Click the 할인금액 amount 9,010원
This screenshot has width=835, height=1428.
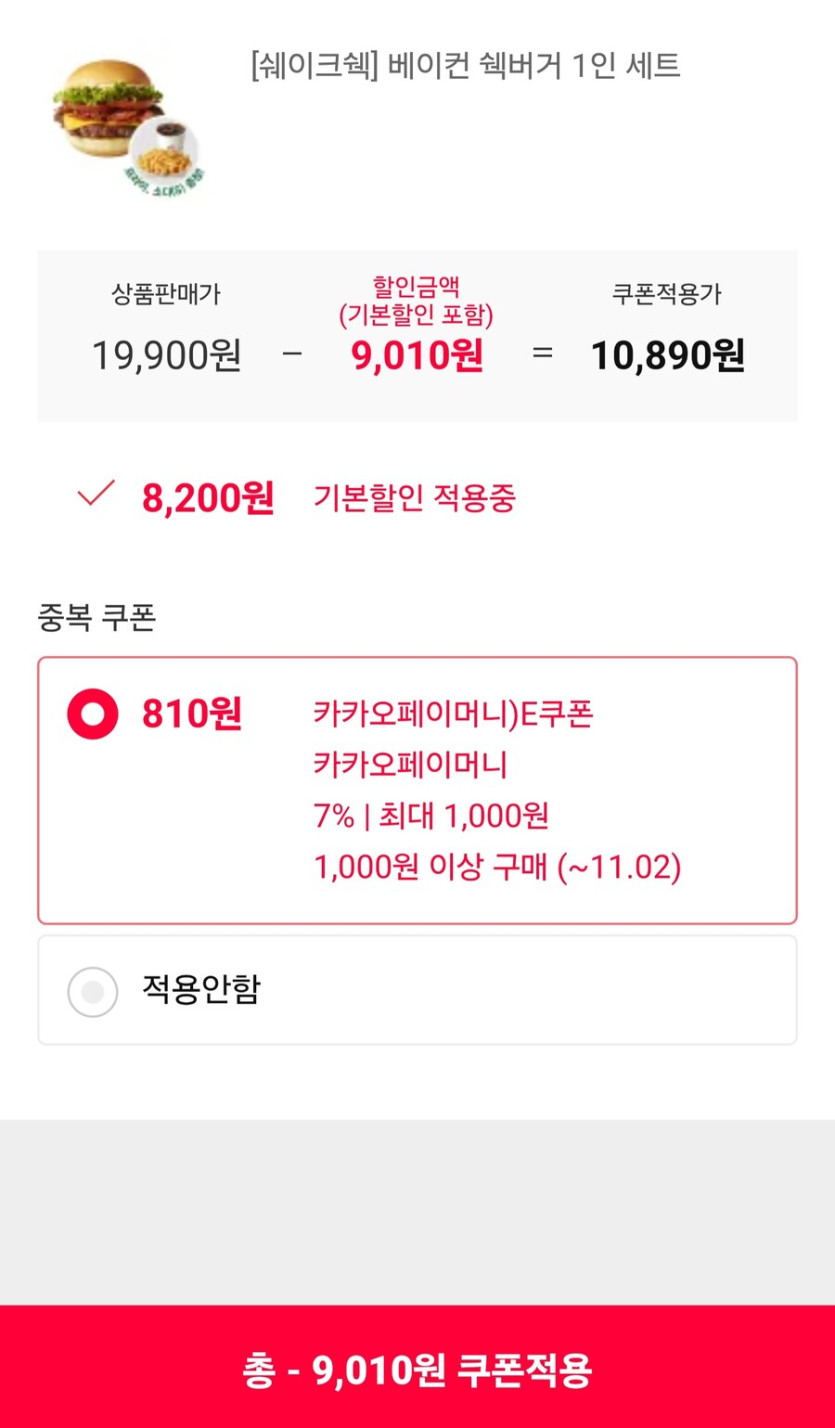[419, 355]
